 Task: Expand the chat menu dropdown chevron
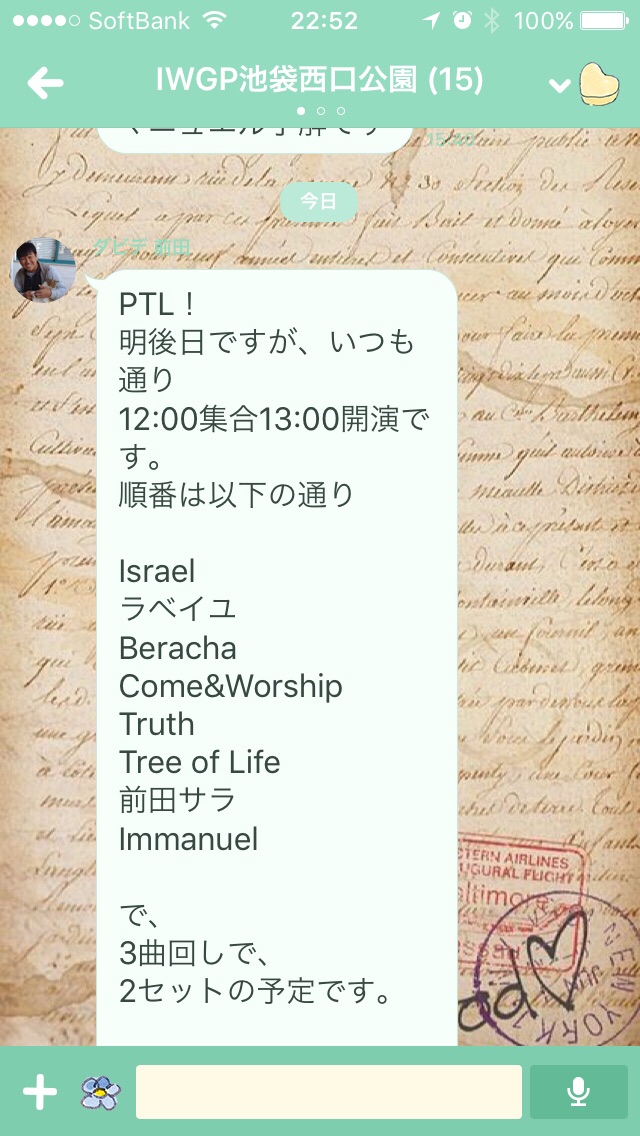click(x=559, y=85)
